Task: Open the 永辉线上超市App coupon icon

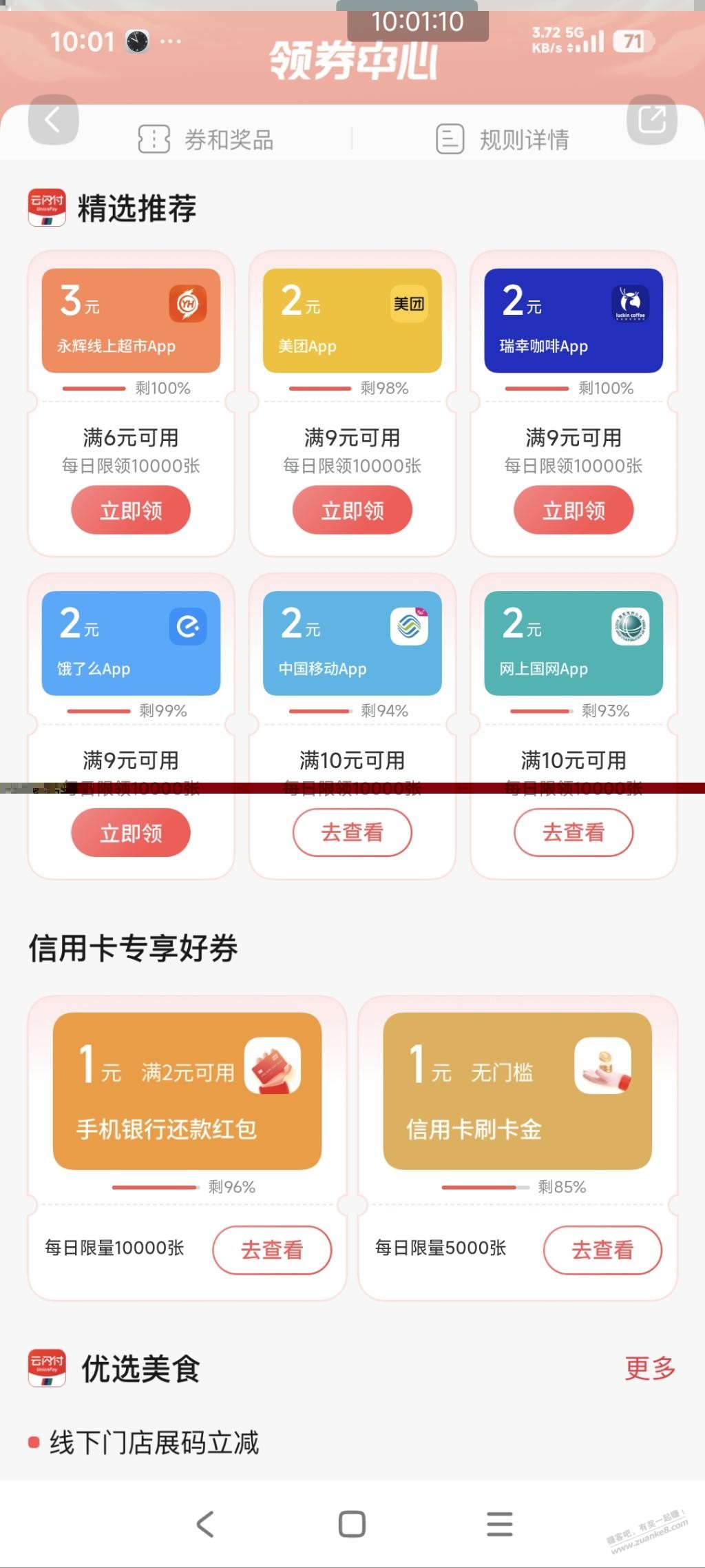Action: point(187,304)
